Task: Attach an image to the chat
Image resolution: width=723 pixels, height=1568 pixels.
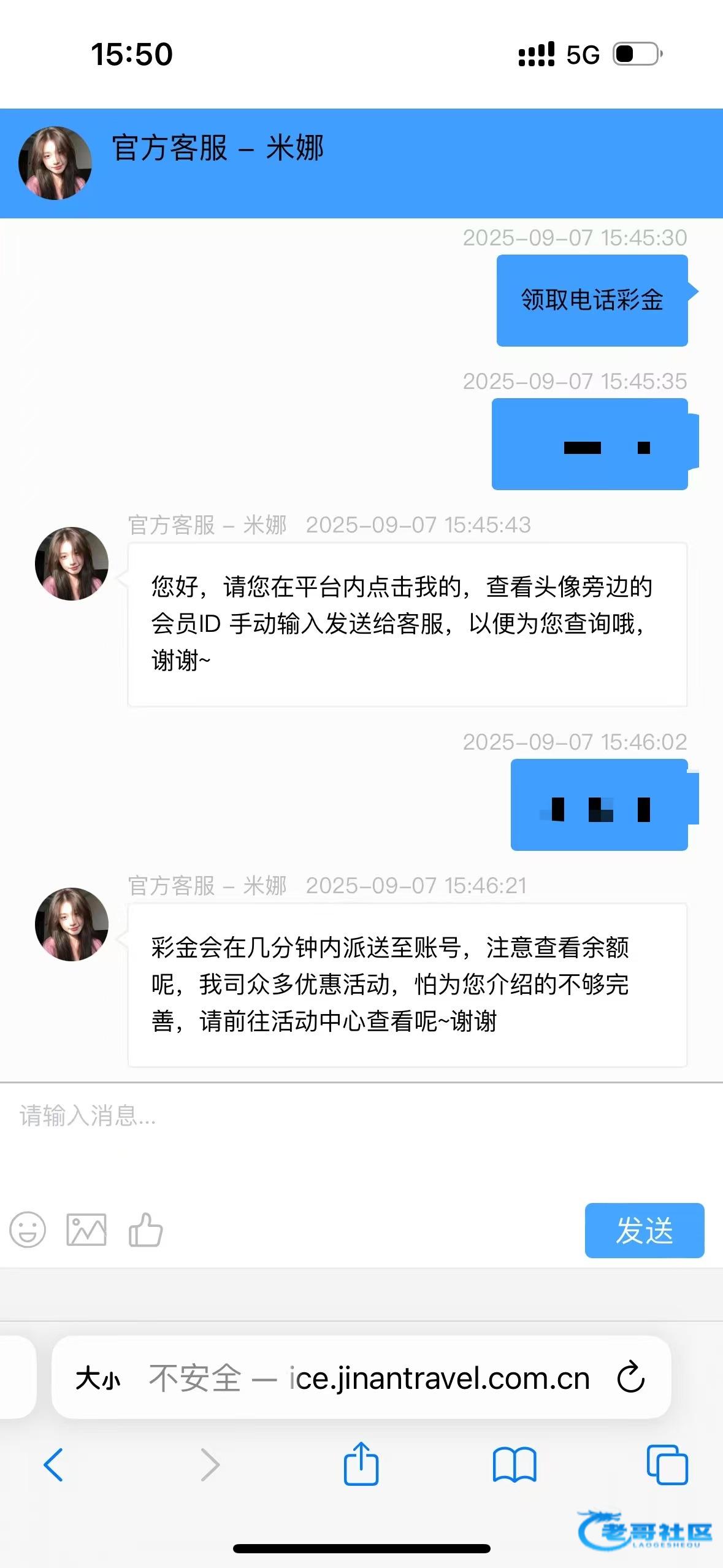Action: point(86,1230)
